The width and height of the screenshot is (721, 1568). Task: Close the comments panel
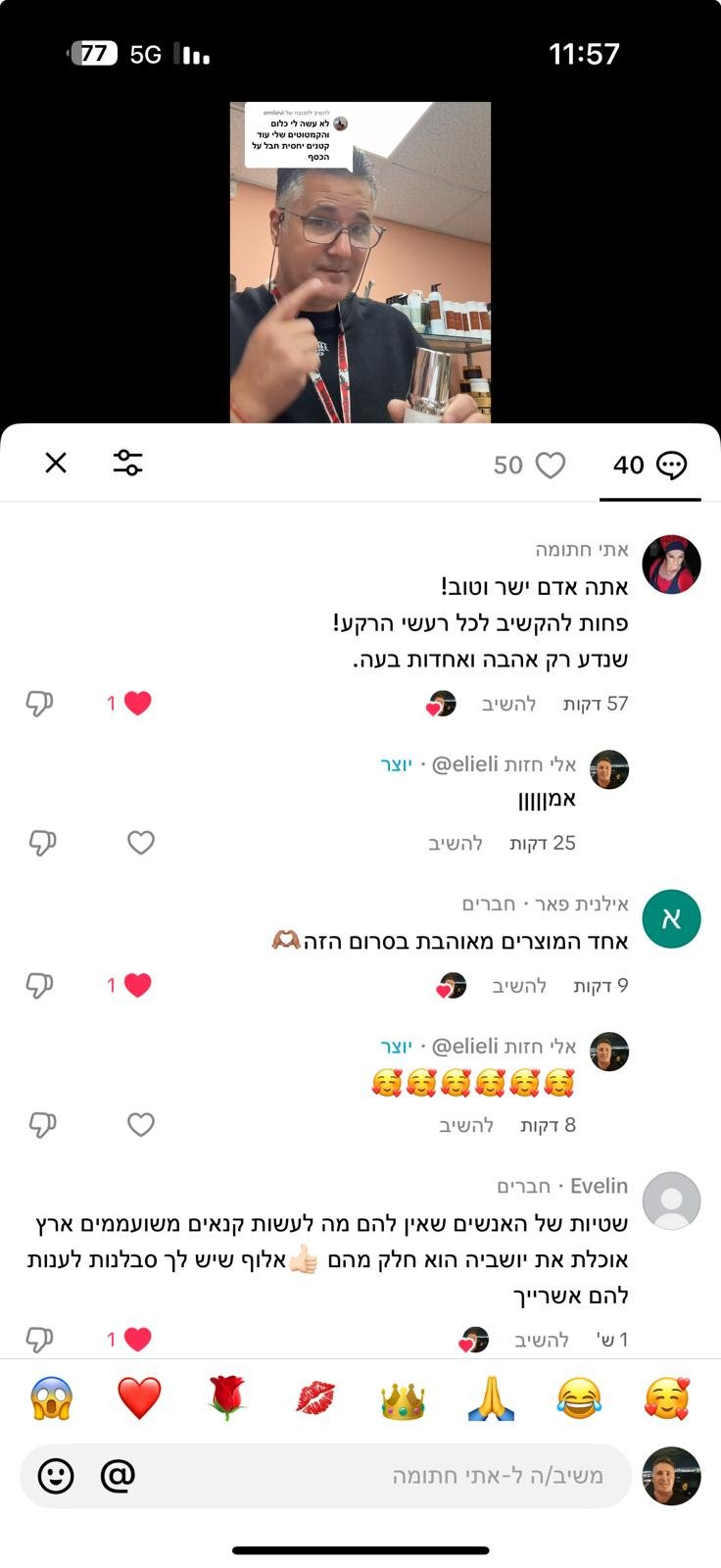(56, 463)
